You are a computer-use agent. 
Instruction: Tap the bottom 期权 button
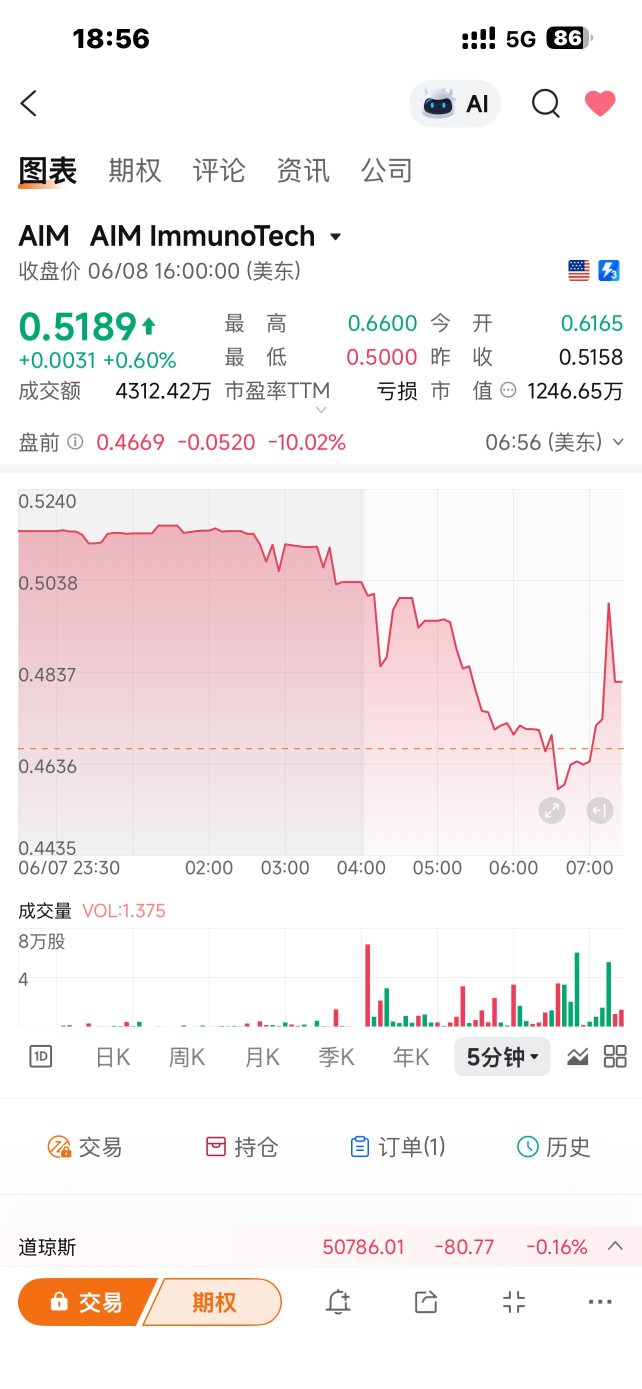tap(214, 1302)
